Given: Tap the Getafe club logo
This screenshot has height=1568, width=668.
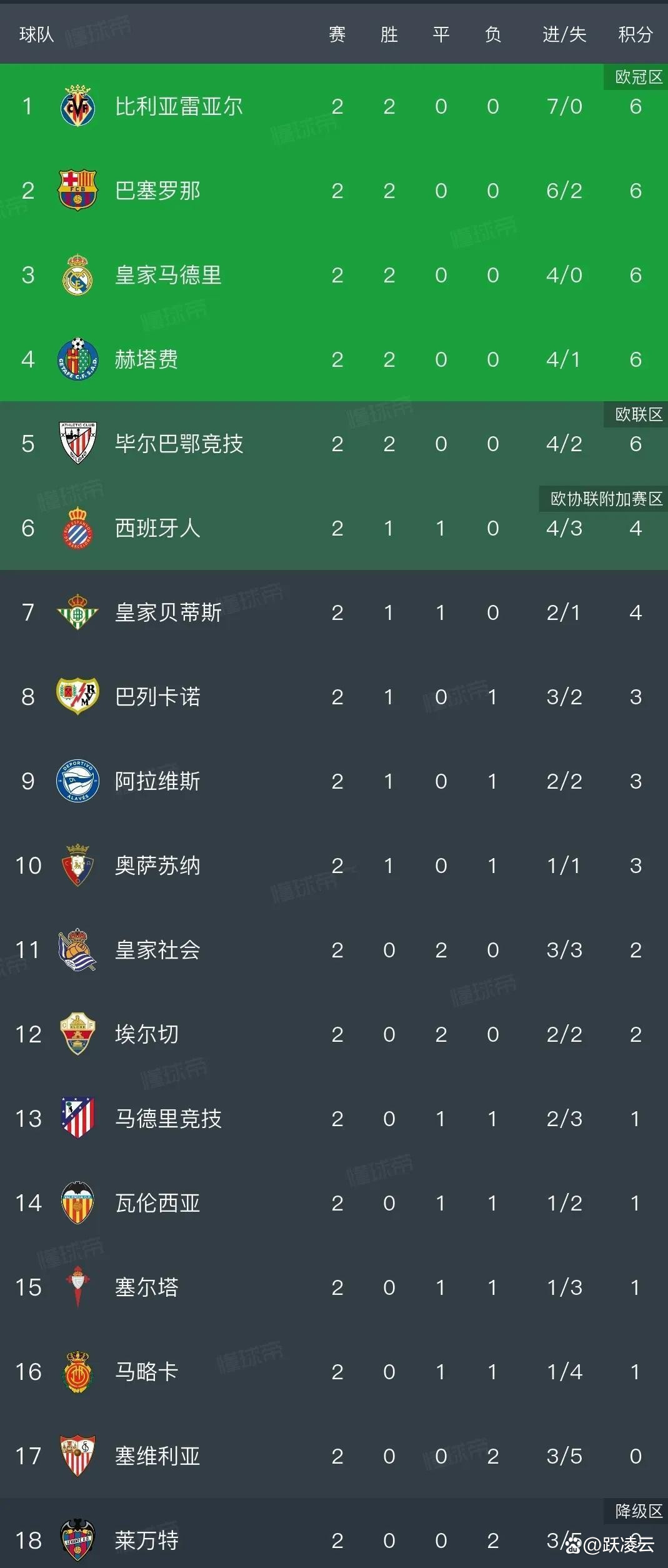Looking at the screenshot, I should point(77,359).
